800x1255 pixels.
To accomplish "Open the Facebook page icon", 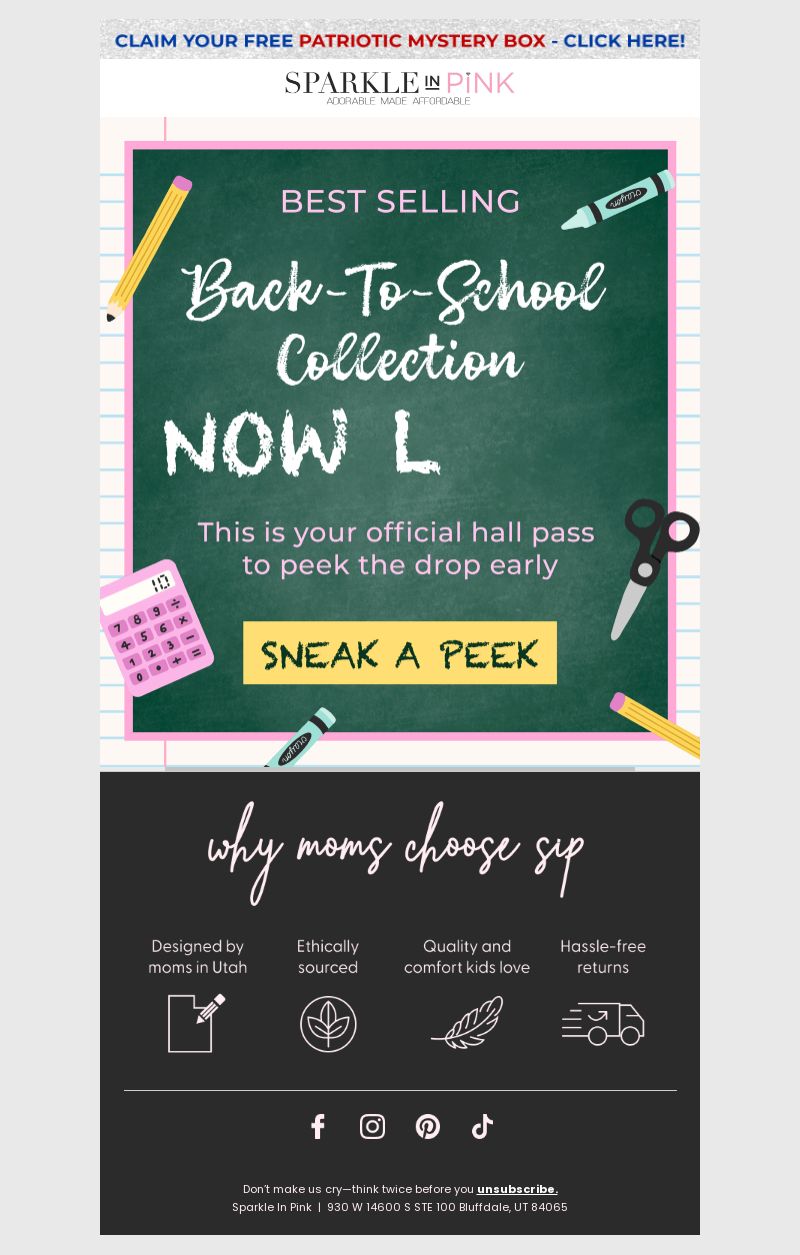I will [x=318, y=1127].
